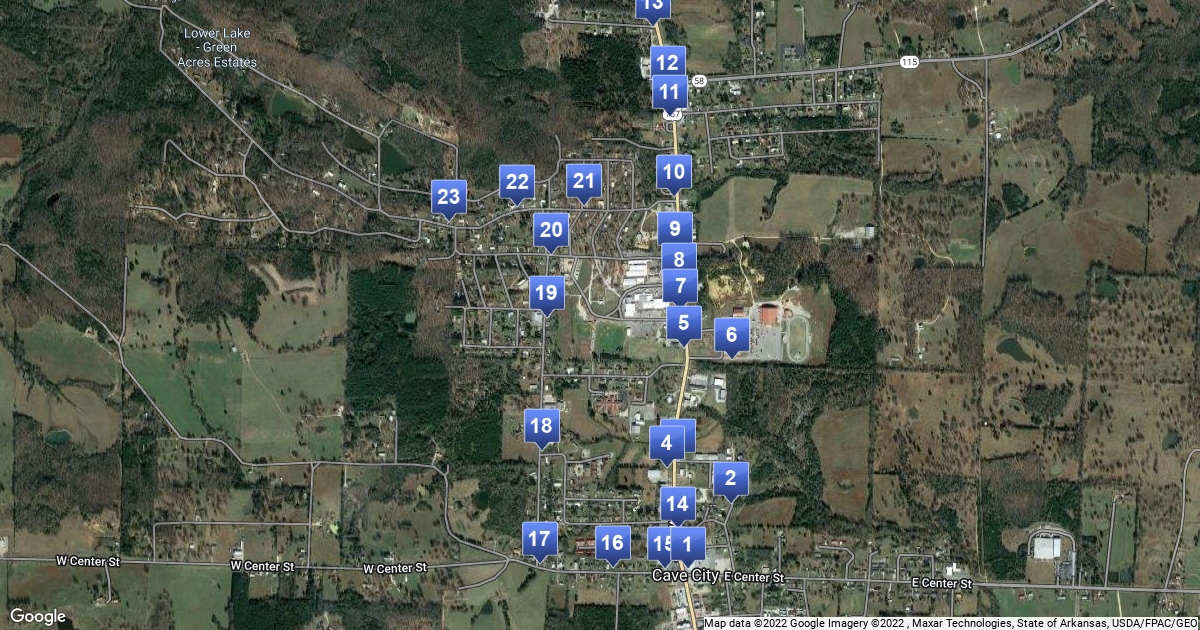Open map pin 17

(x=540, y=540)
